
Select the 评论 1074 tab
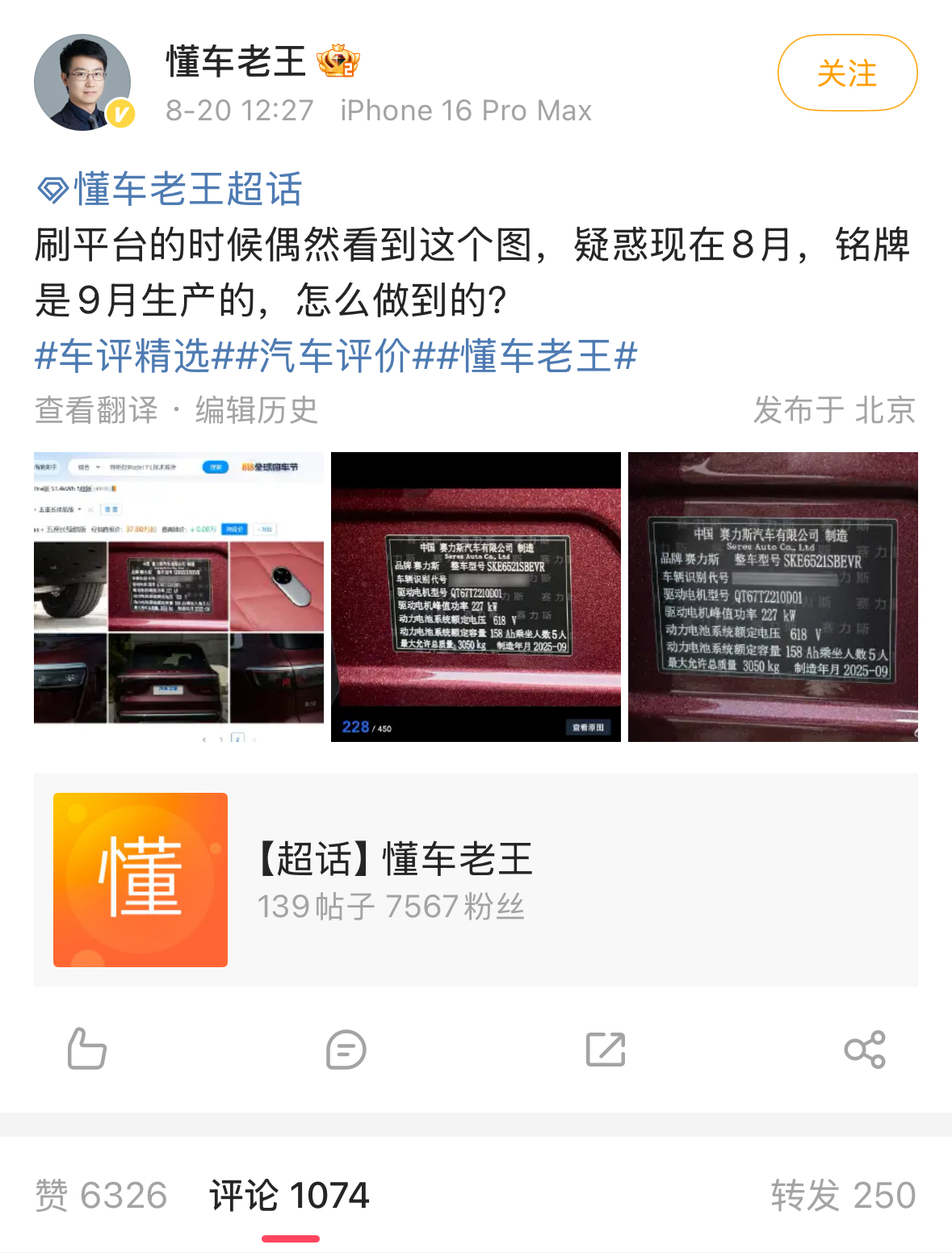pos(289,1196)
